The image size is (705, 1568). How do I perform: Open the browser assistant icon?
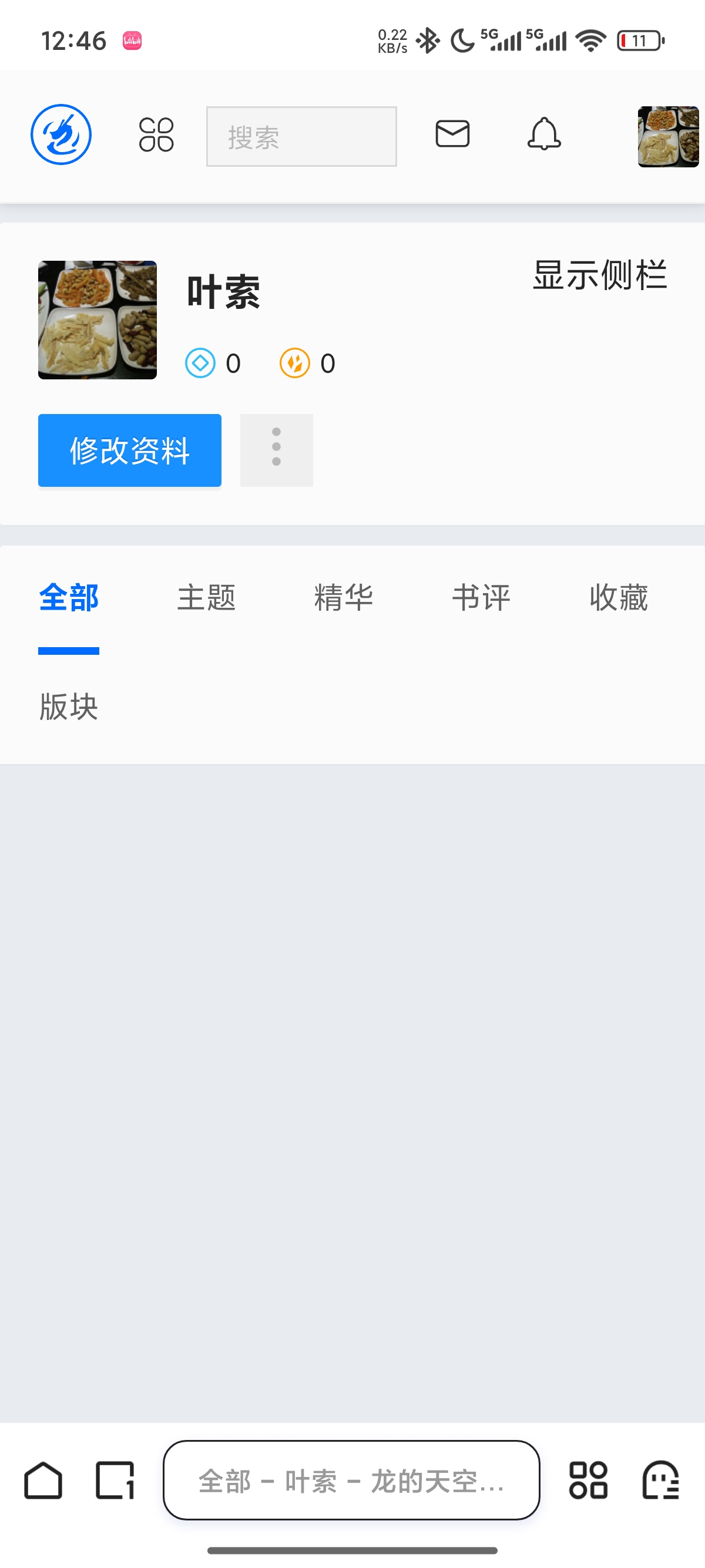(x=660, y=1480)
